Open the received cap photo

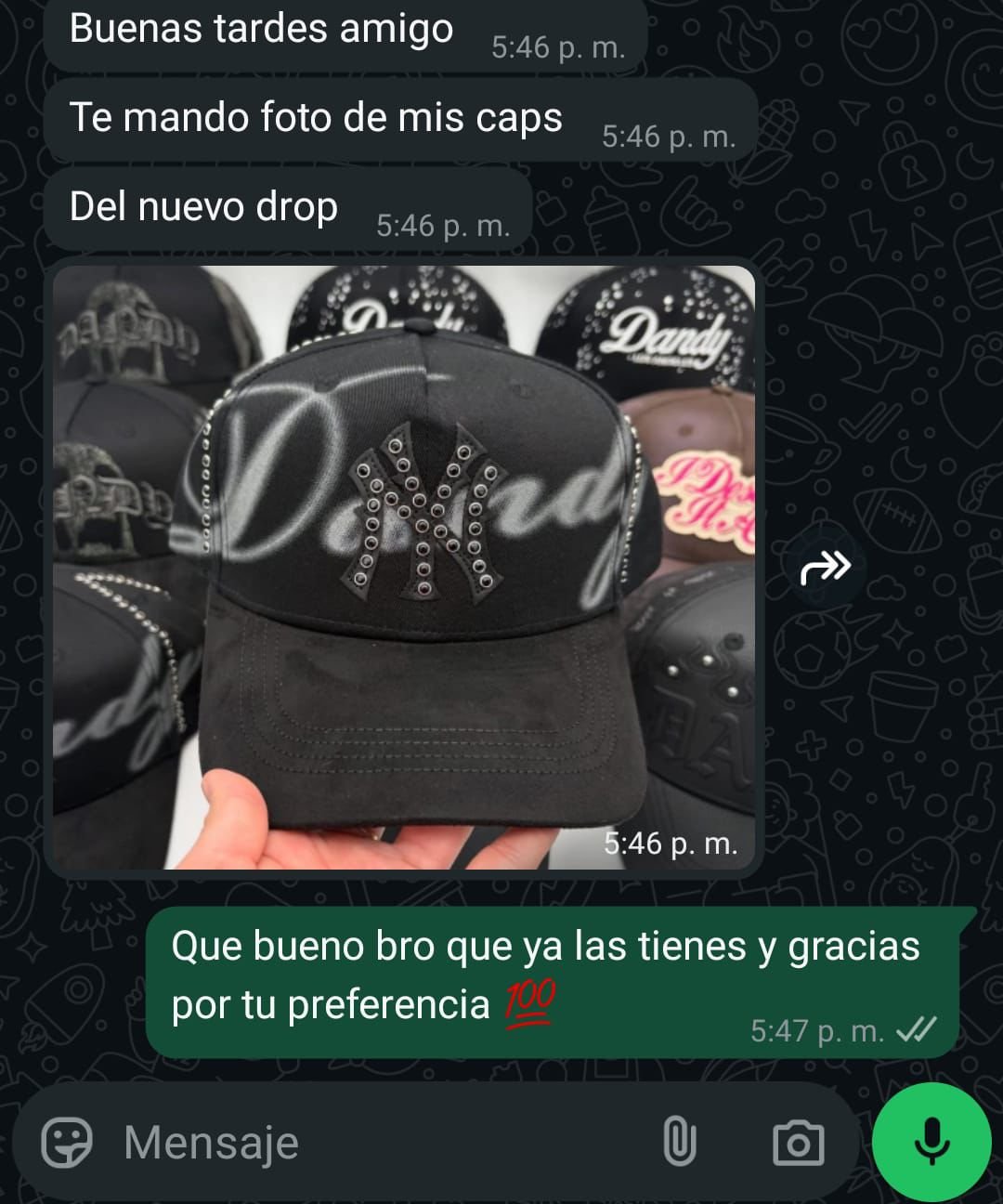click(404, 567)
